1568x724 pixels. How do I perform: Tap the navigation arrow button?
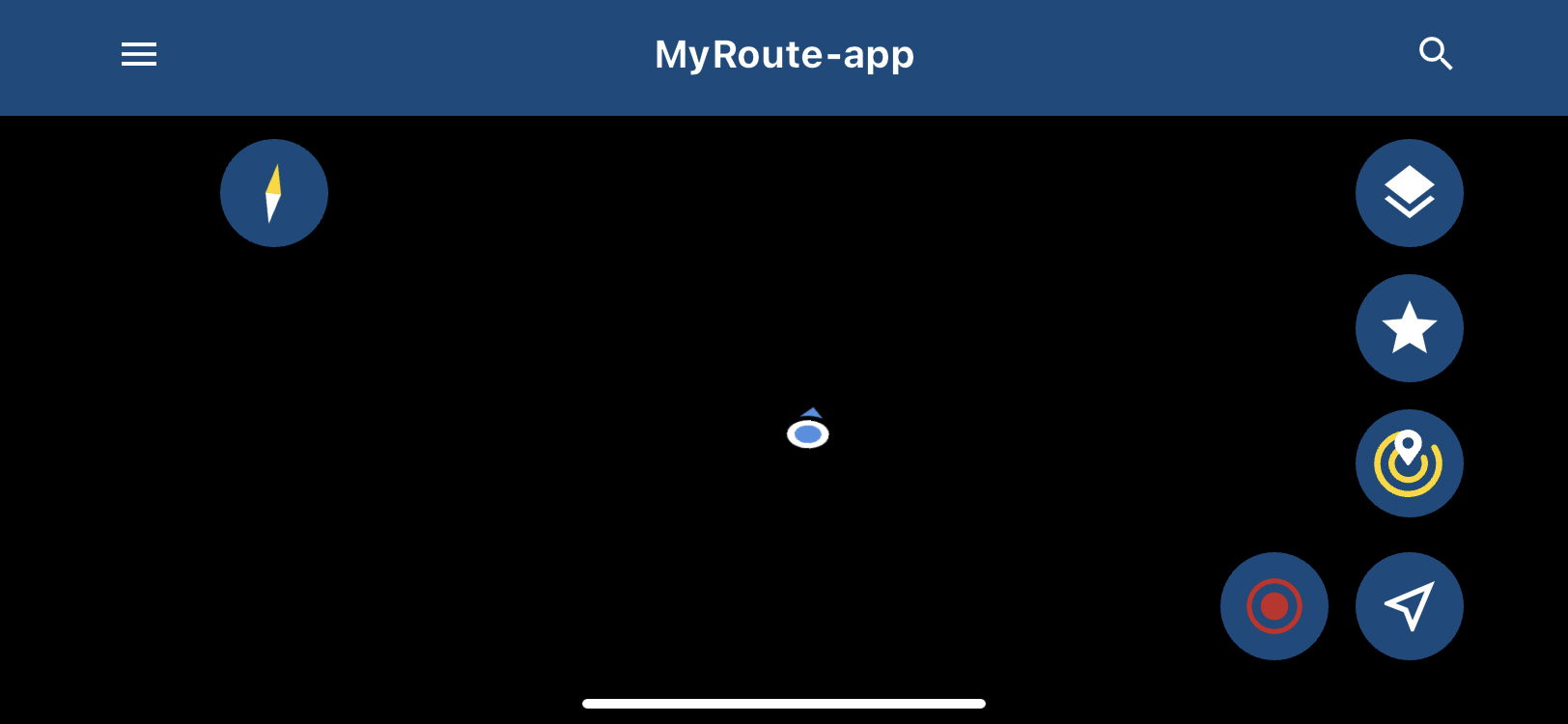(1409, 606)
